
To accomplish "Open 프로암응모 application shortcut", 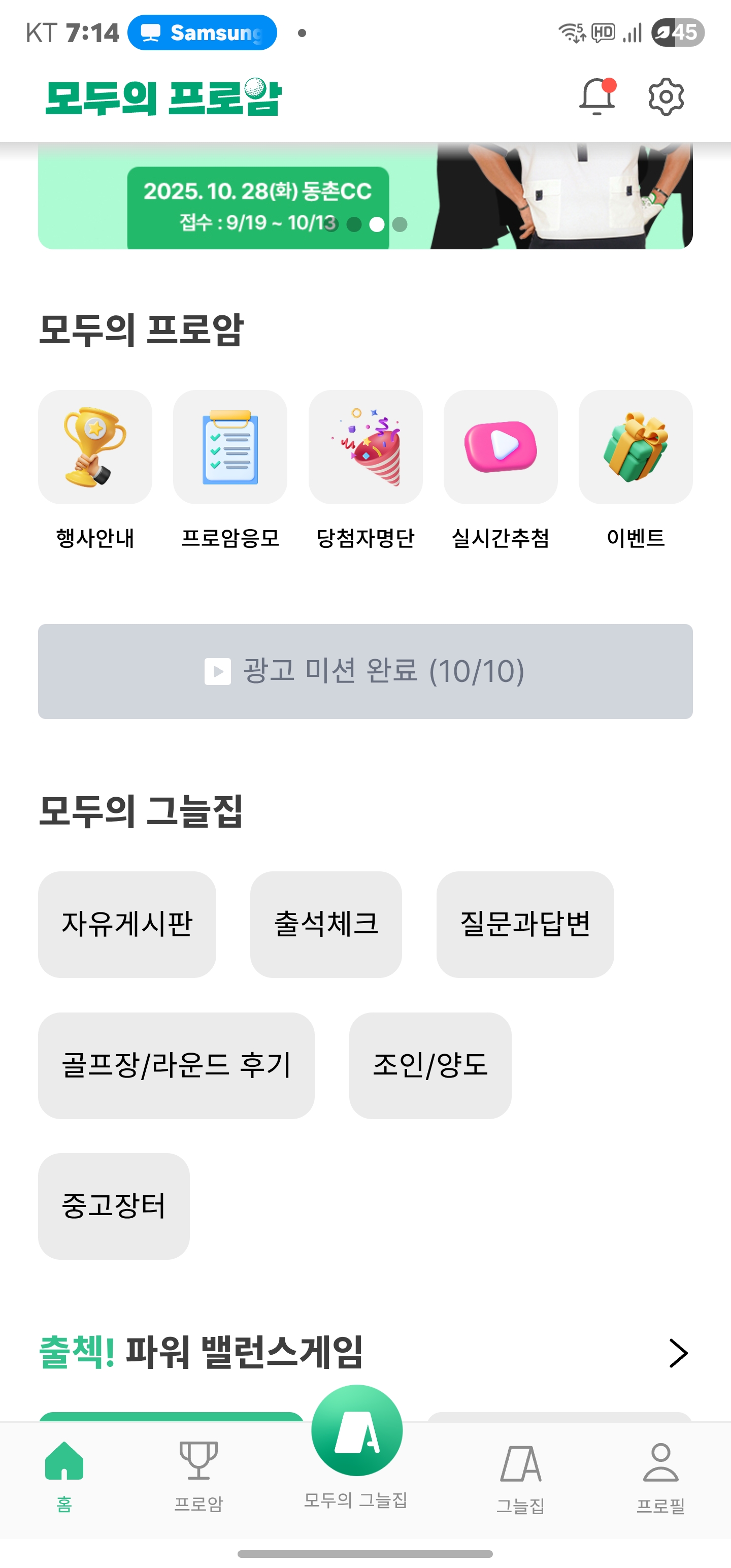I will pyautogui.click(x=230, y=447).
